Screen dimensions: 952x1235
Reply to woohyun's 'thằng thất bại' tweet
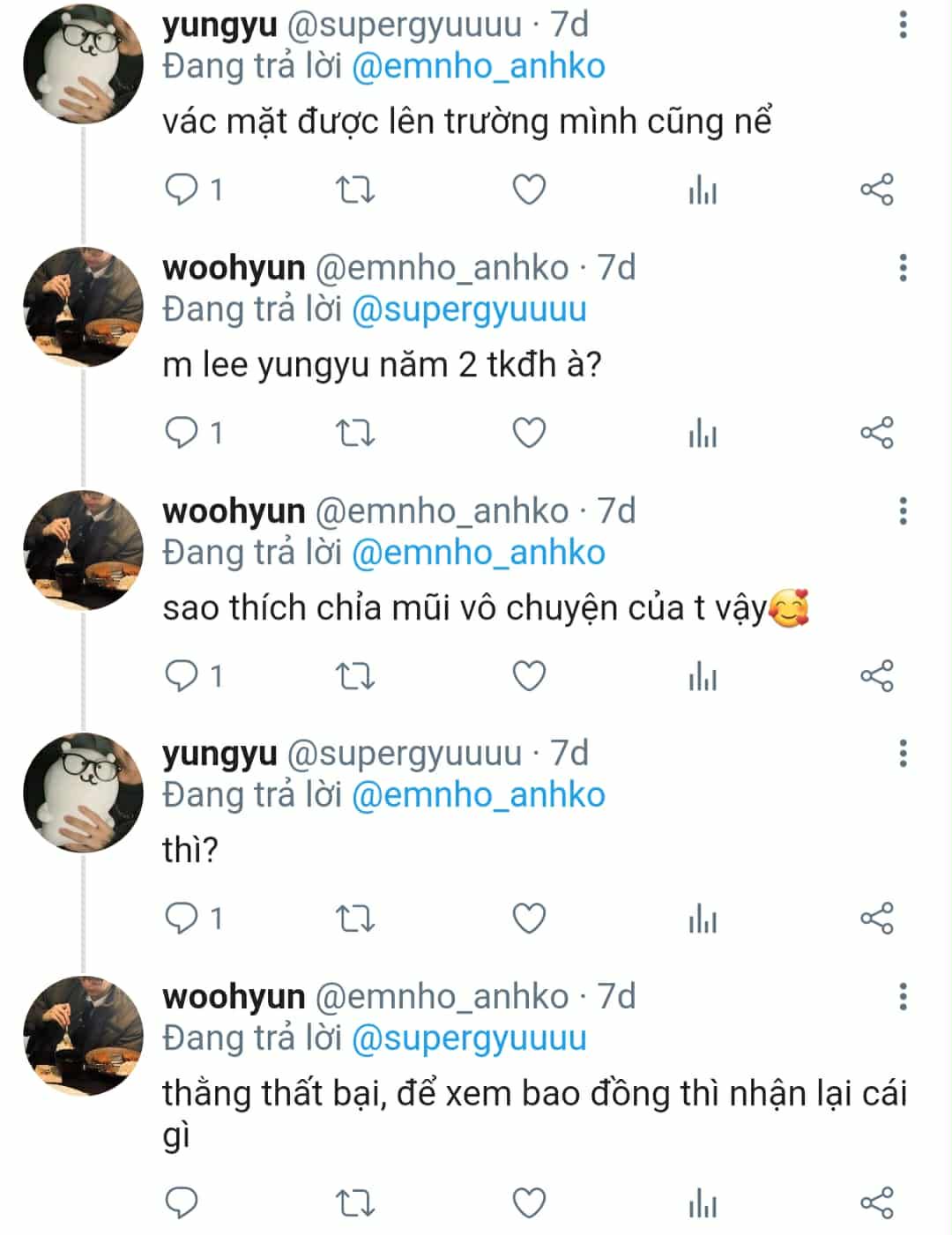182,1203
